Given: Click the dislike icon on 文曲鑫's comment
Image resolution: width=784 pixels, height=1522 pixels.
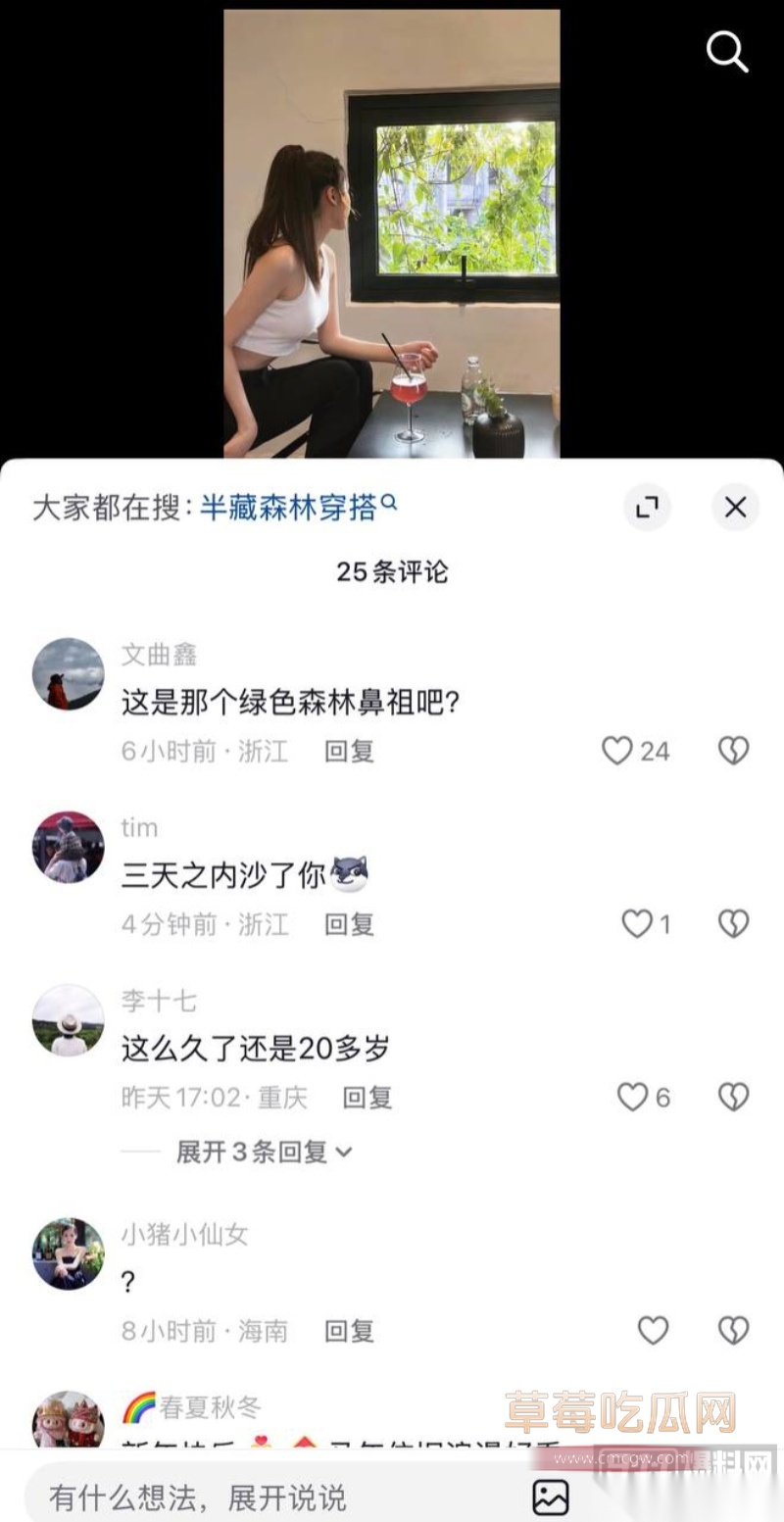Looking at the screenshot, I should point(733,751).
